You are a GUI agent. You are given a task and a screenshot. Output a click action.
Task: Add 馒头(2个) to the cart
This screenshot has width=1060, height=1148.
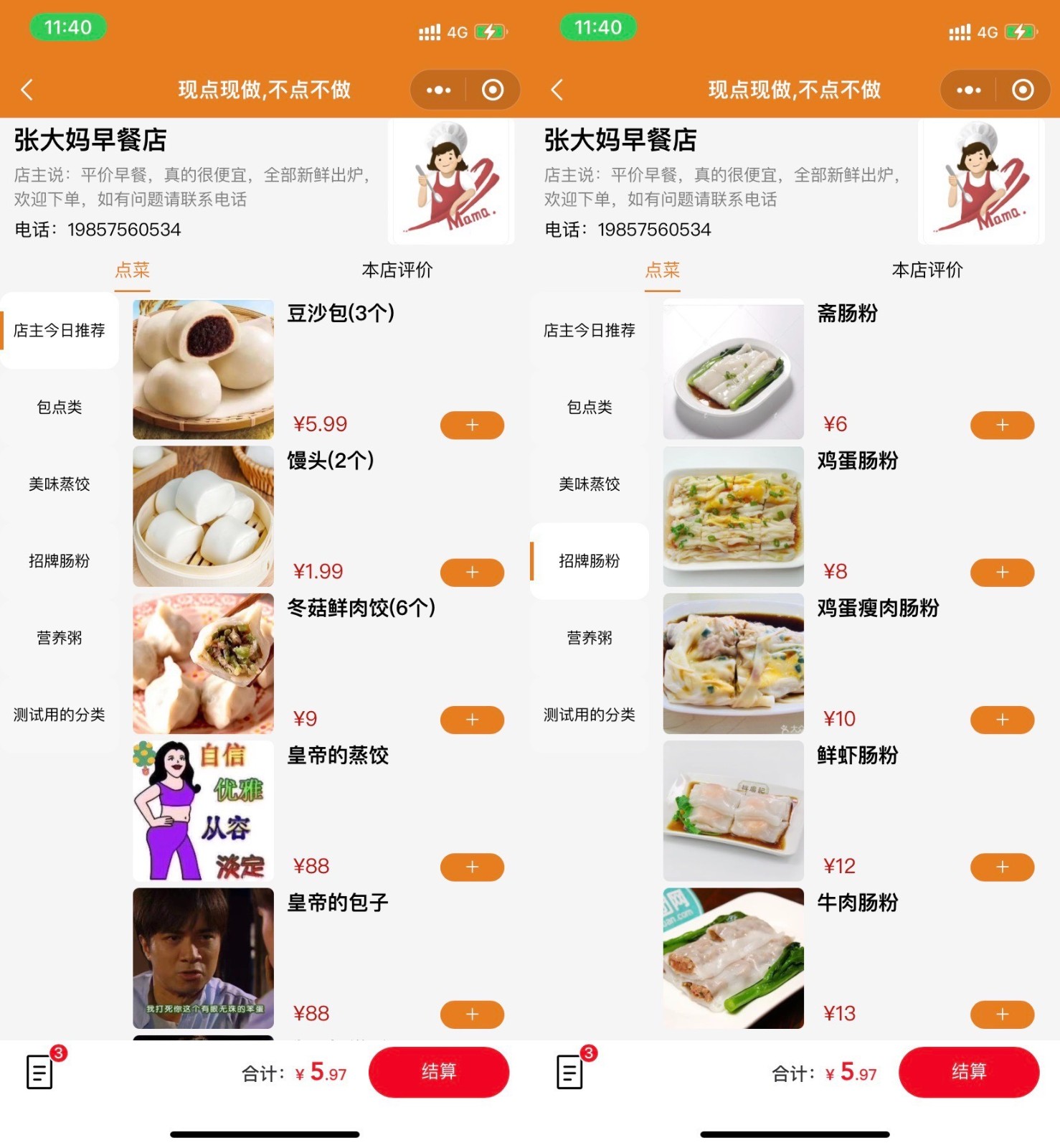(472, 573)
